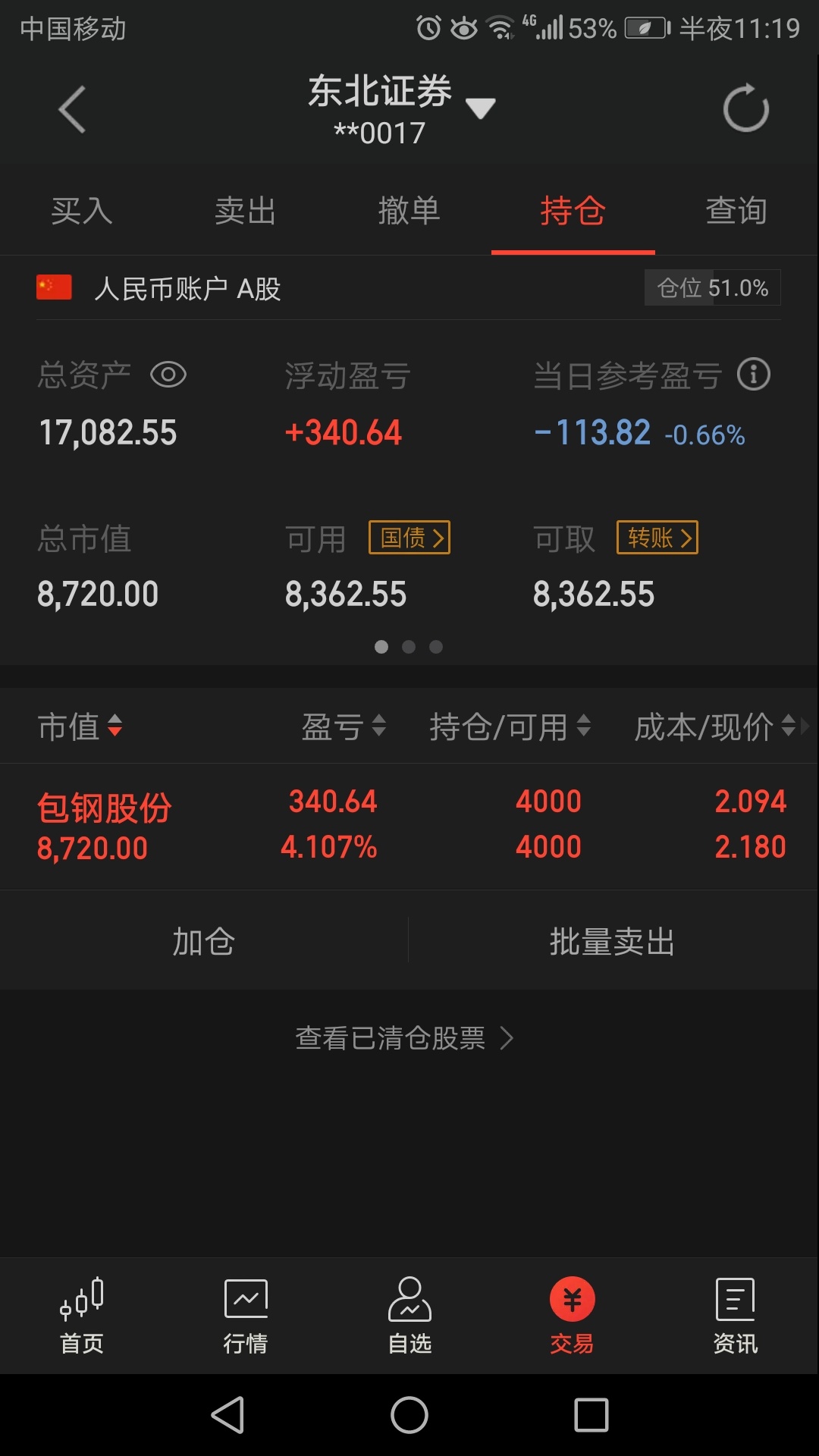Viewport: 819px width, 1456px height.
Task: Open the 查询 tab
Action: 736,211
